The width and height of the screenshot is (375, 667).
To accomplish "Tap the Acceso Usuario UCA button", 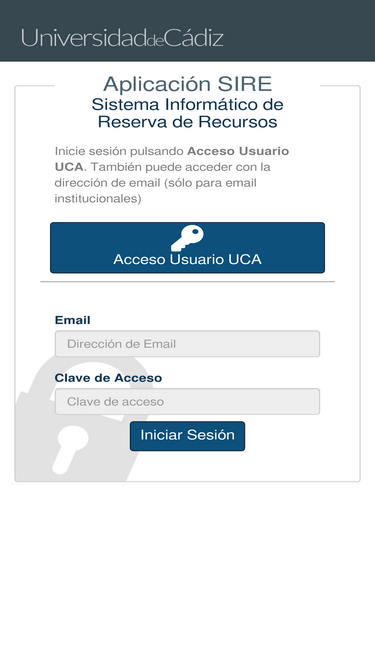I will (188, 248).
